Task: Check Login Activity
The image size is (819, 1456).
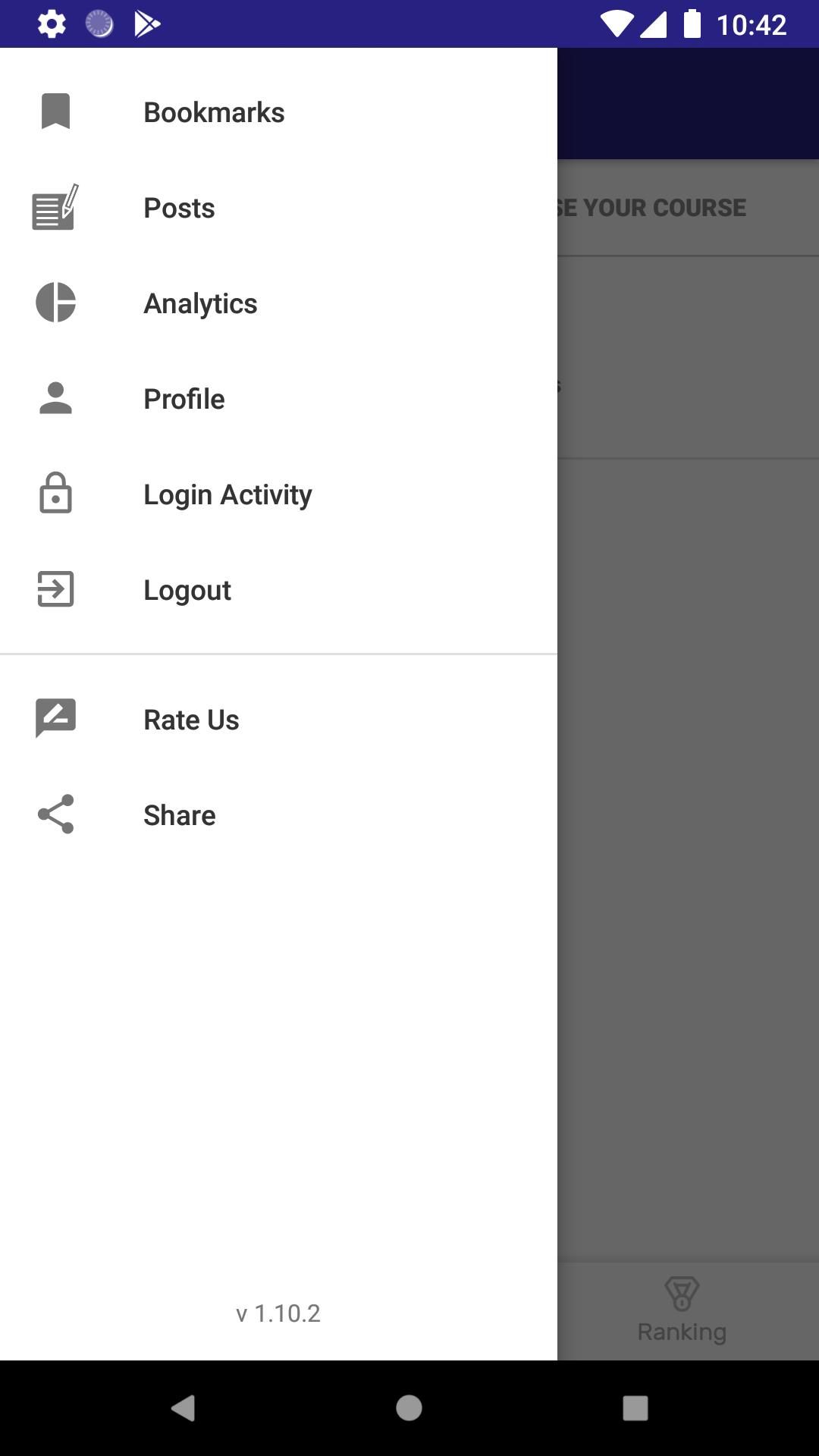Action: pyautogui.click(x=278, y=494)
